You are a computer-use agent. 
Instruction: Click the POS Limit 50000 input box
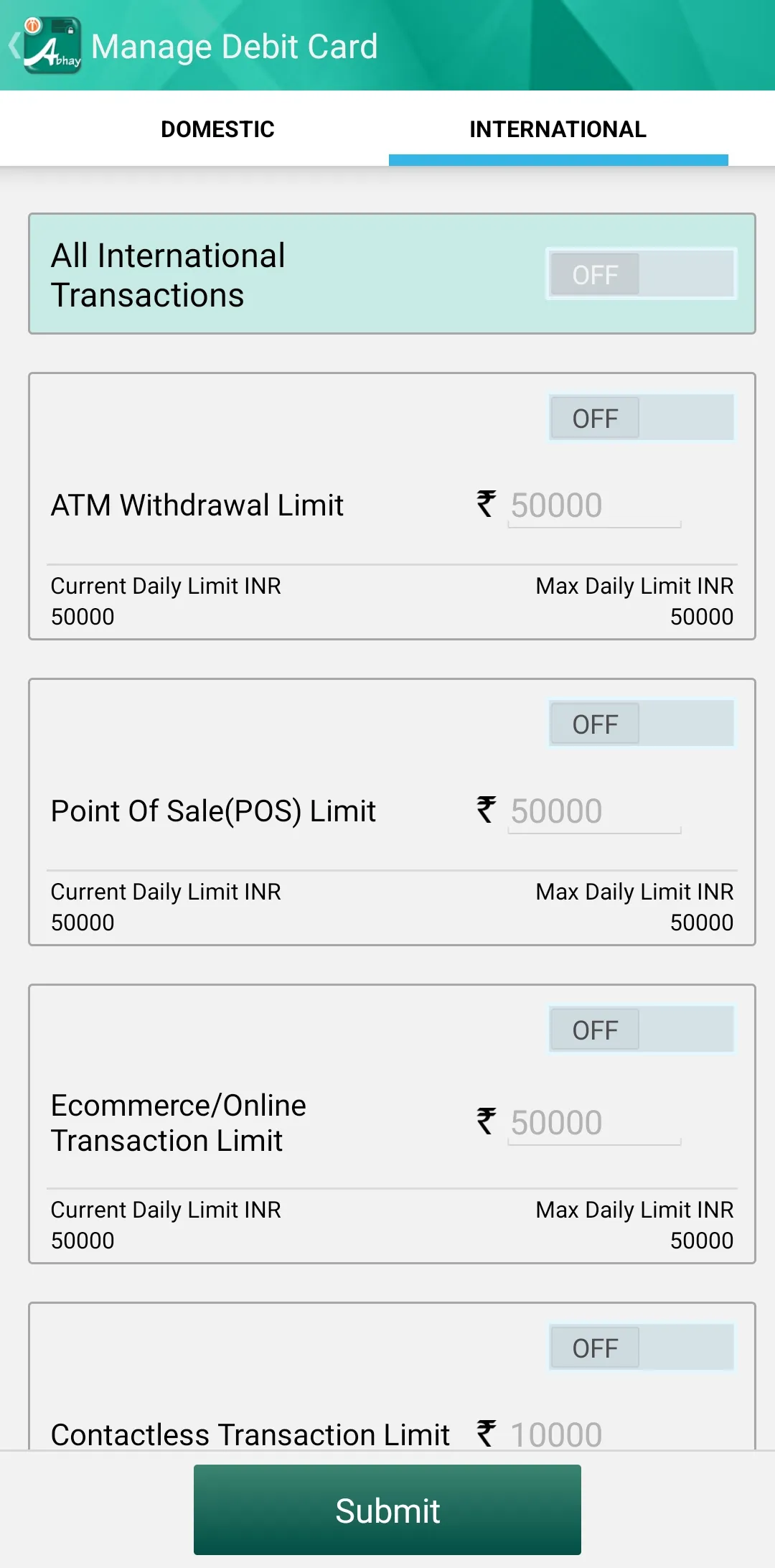[593, 811]
